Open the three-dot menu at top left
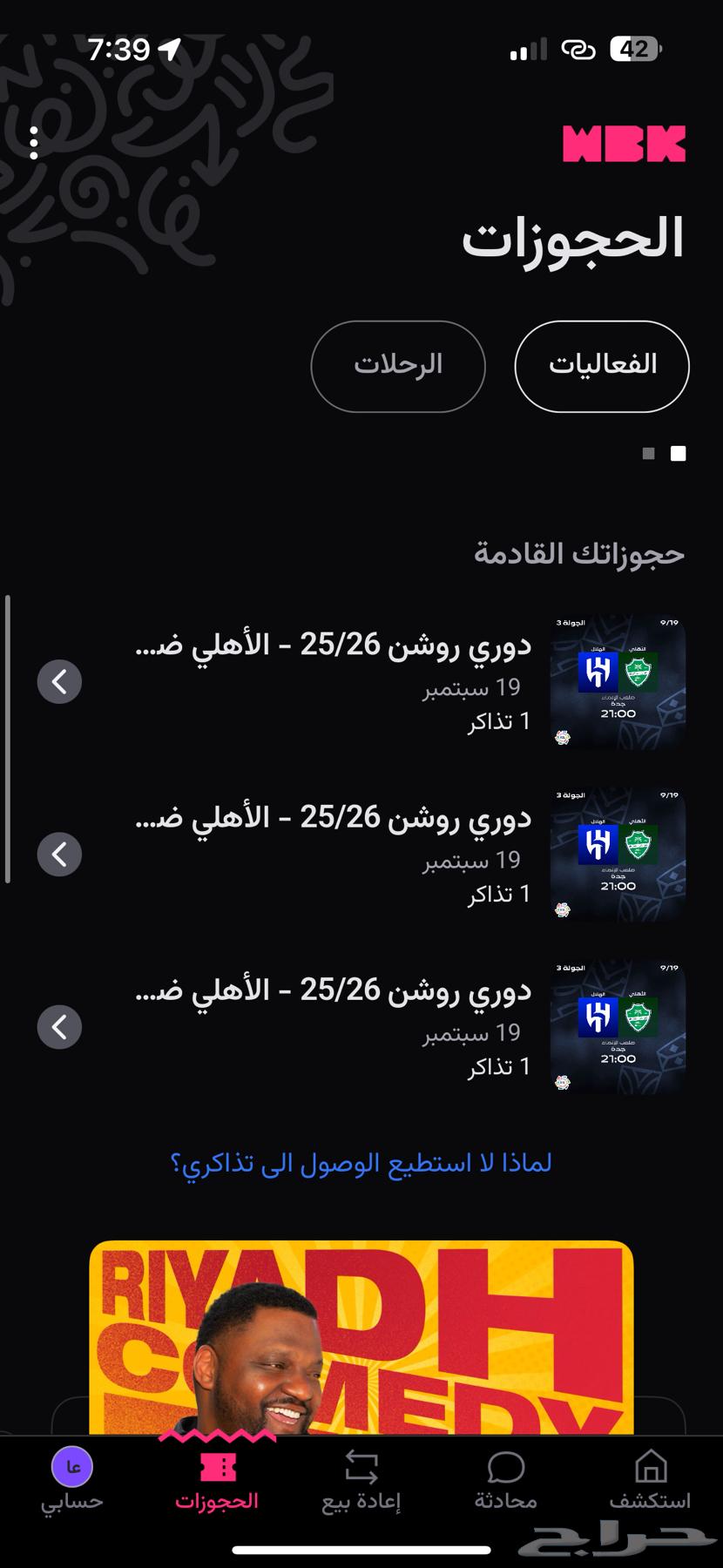The width and height of the screenshot is (723, 1568). (34, 141)
